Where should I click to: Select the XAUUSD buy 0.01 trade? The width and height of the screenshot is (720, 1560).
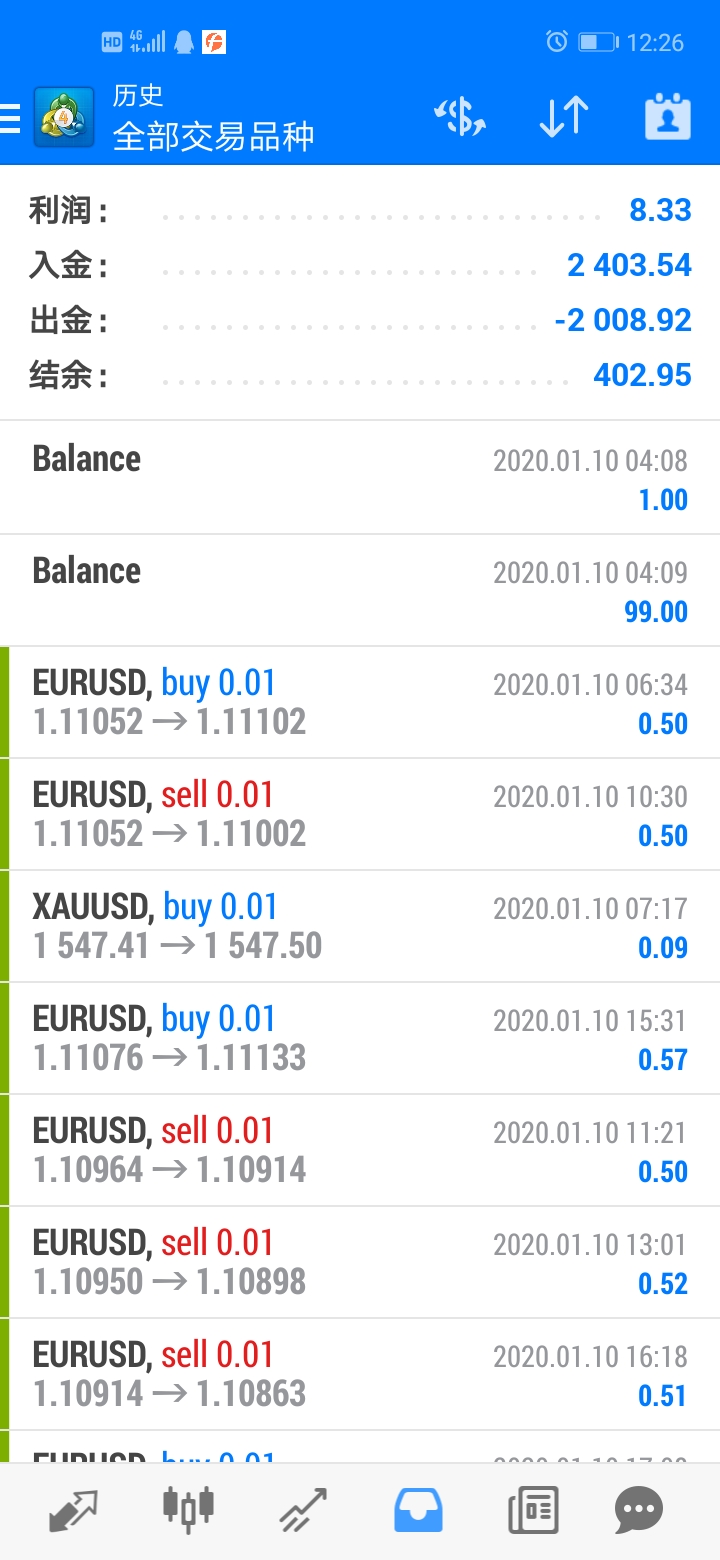click(x=360, y=926)
